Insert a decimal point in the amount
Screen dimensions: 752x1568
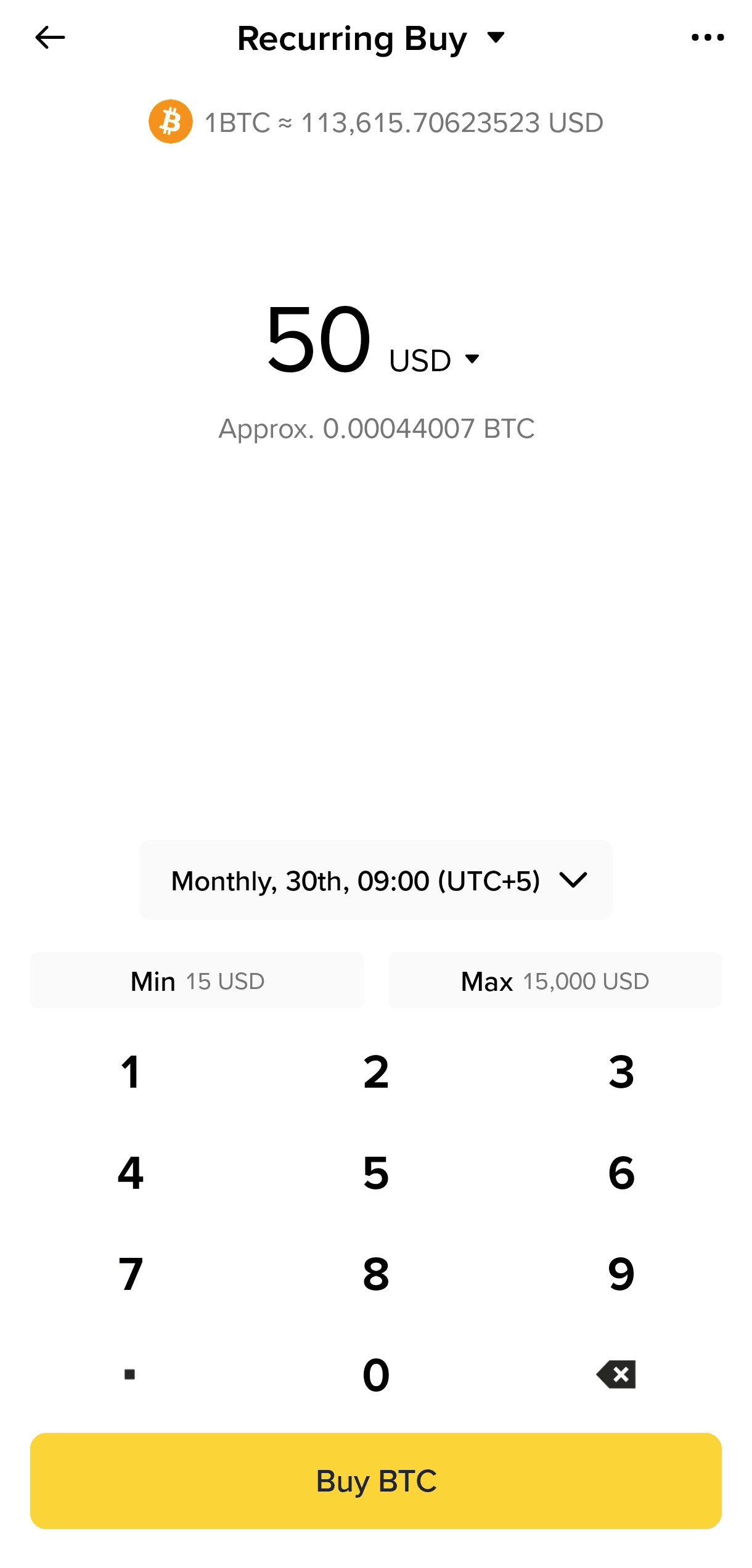[130, 1374]
